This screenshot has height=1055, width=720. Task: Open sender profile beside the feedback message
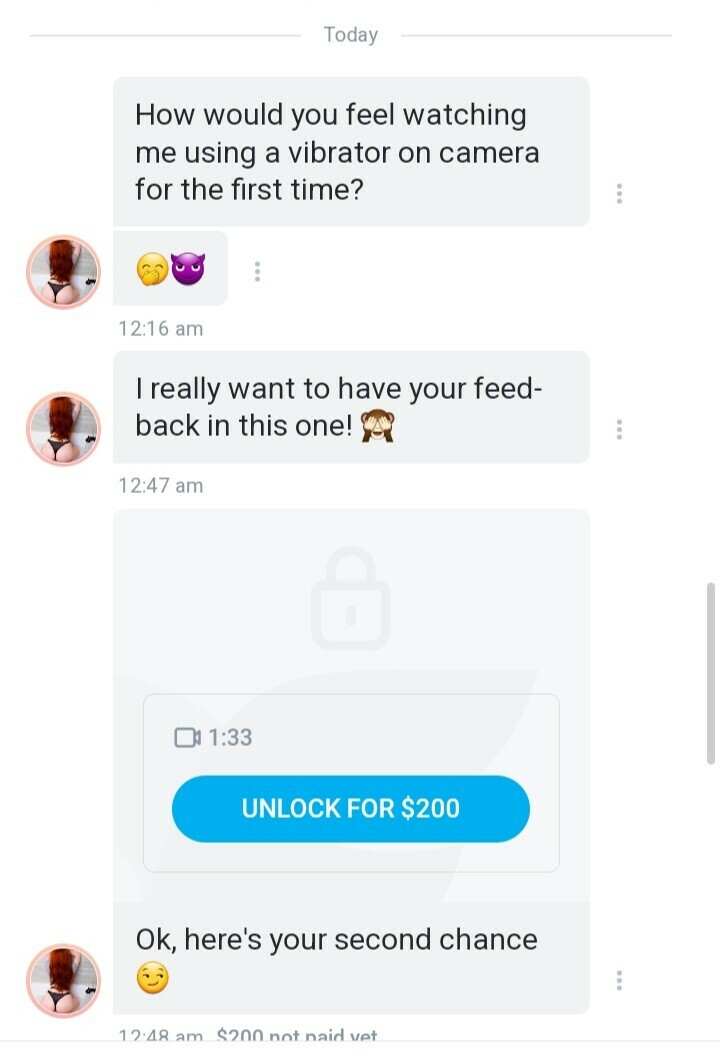click(63, 429)
